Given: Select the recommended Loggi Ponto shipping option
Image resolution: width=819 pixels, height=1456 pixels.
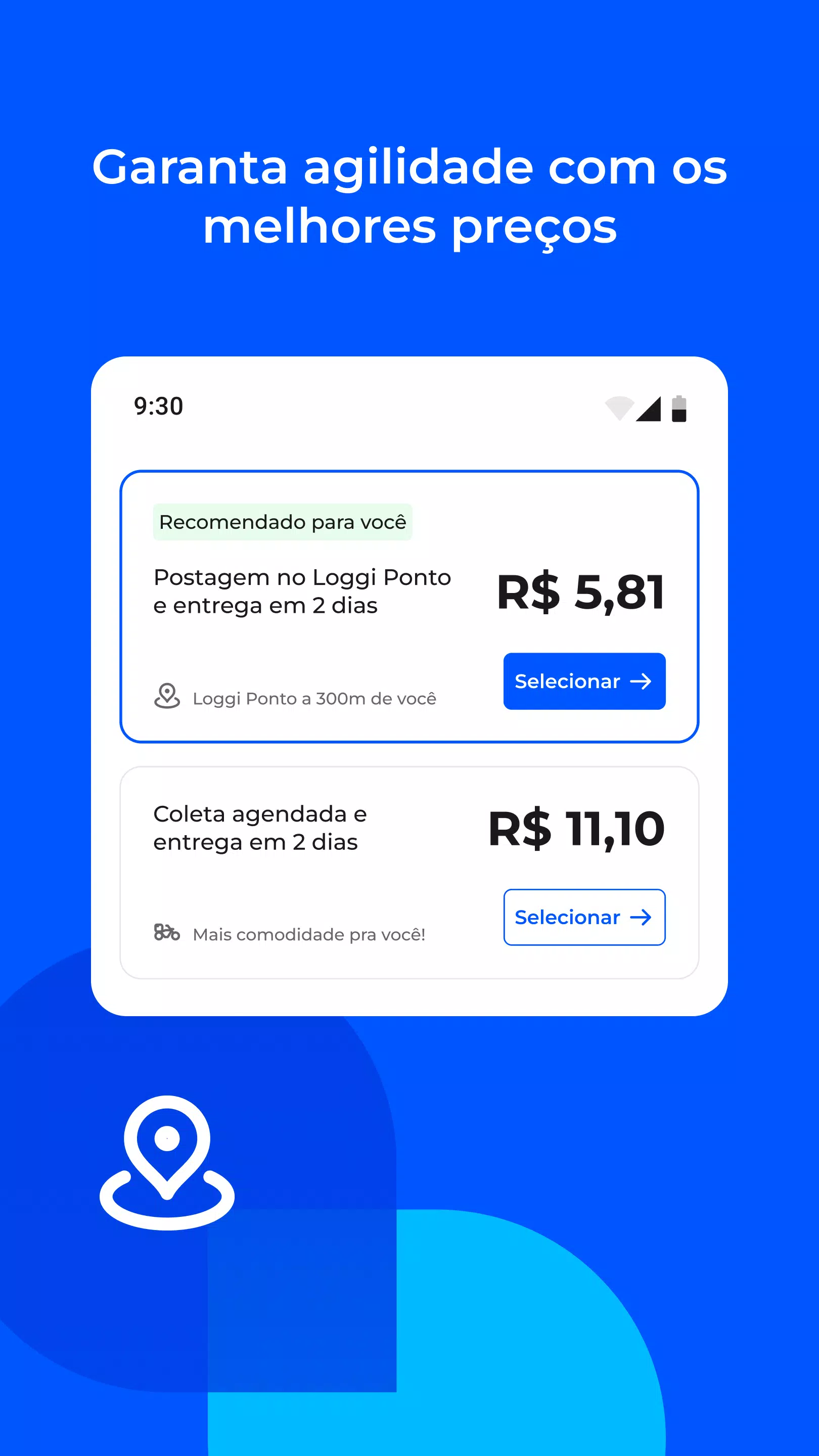Looking at the screenshot, I should (x=584, y=681).
